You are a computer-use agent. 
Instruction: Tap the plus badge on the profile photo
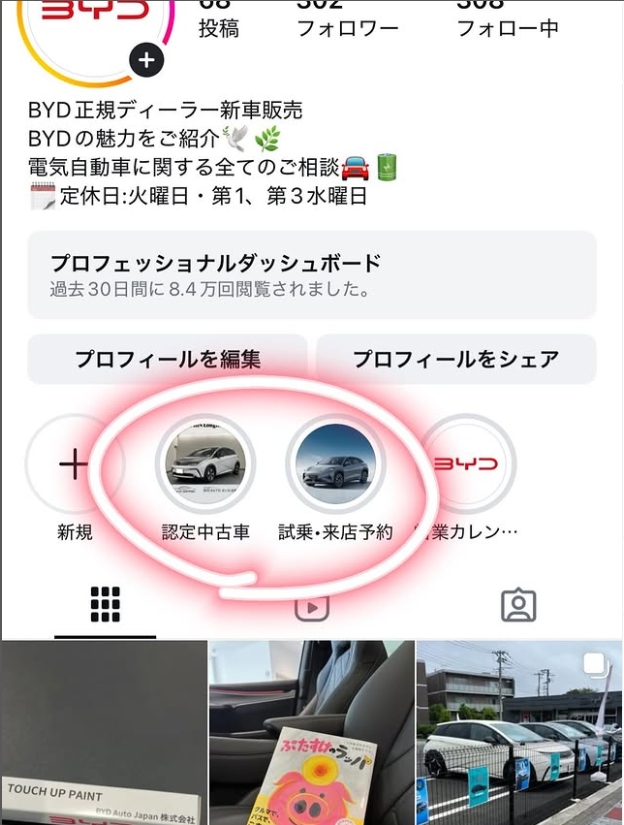coord(146,61)
